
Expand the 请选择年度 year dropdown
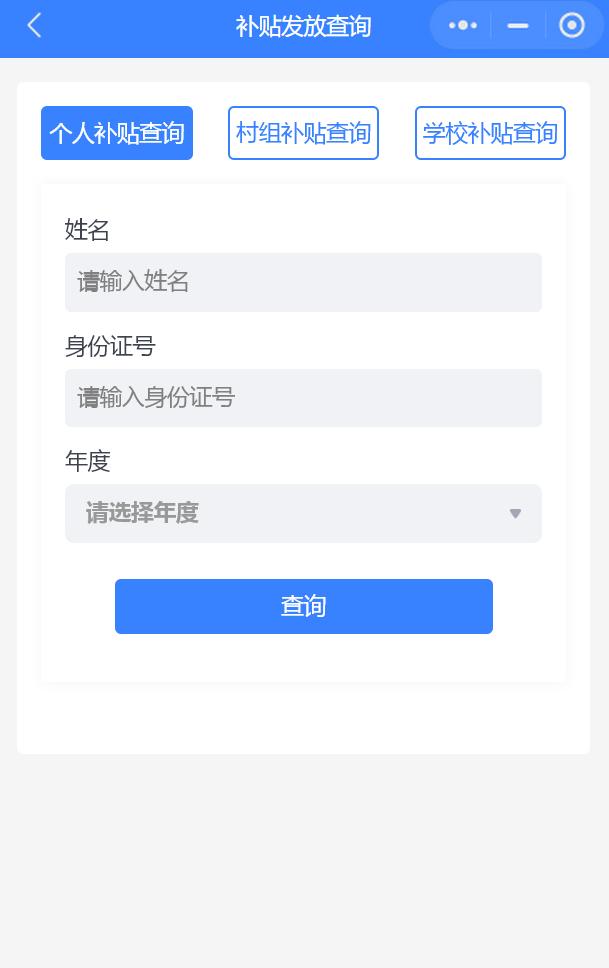pos(303,514)
